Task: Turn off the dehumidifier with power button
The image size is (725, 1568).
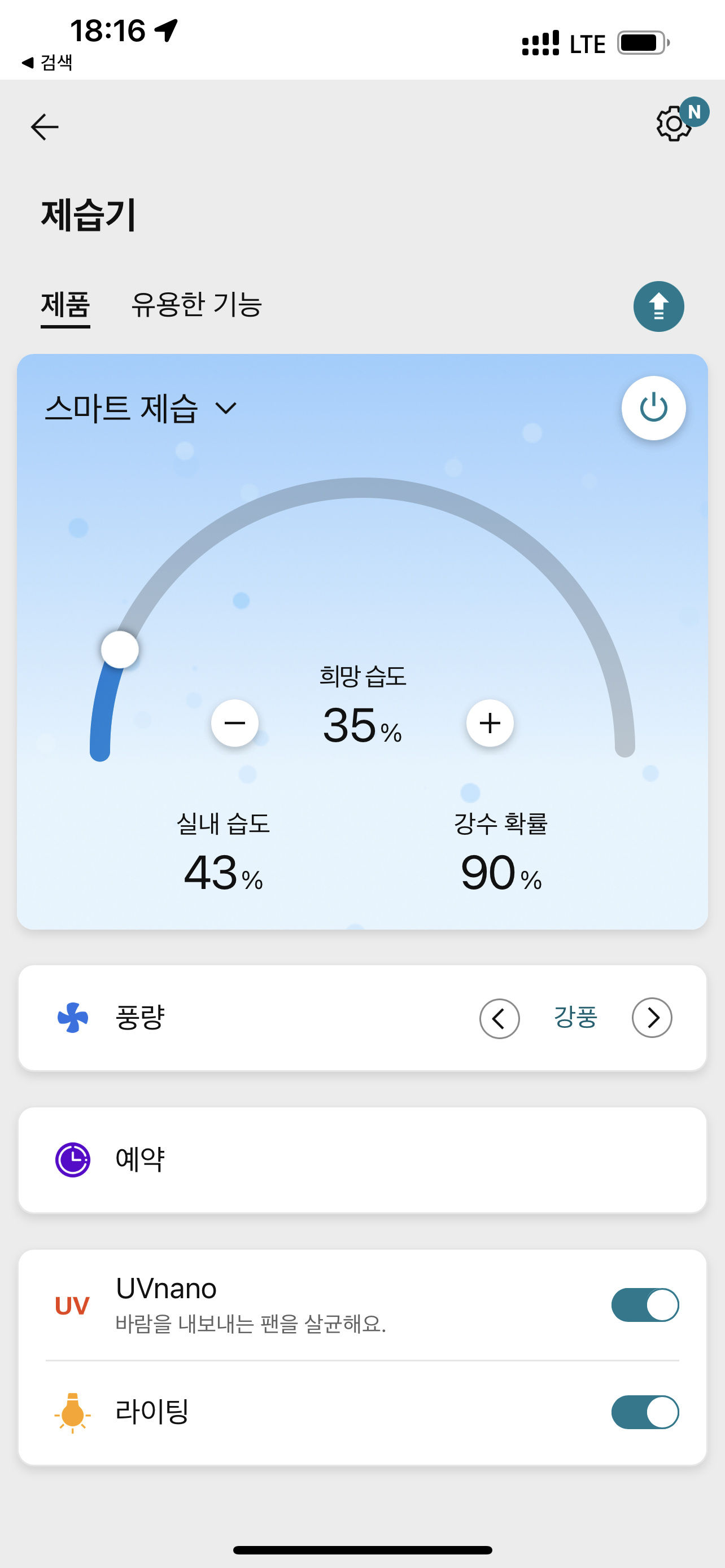Action: [x=653, y=408]
